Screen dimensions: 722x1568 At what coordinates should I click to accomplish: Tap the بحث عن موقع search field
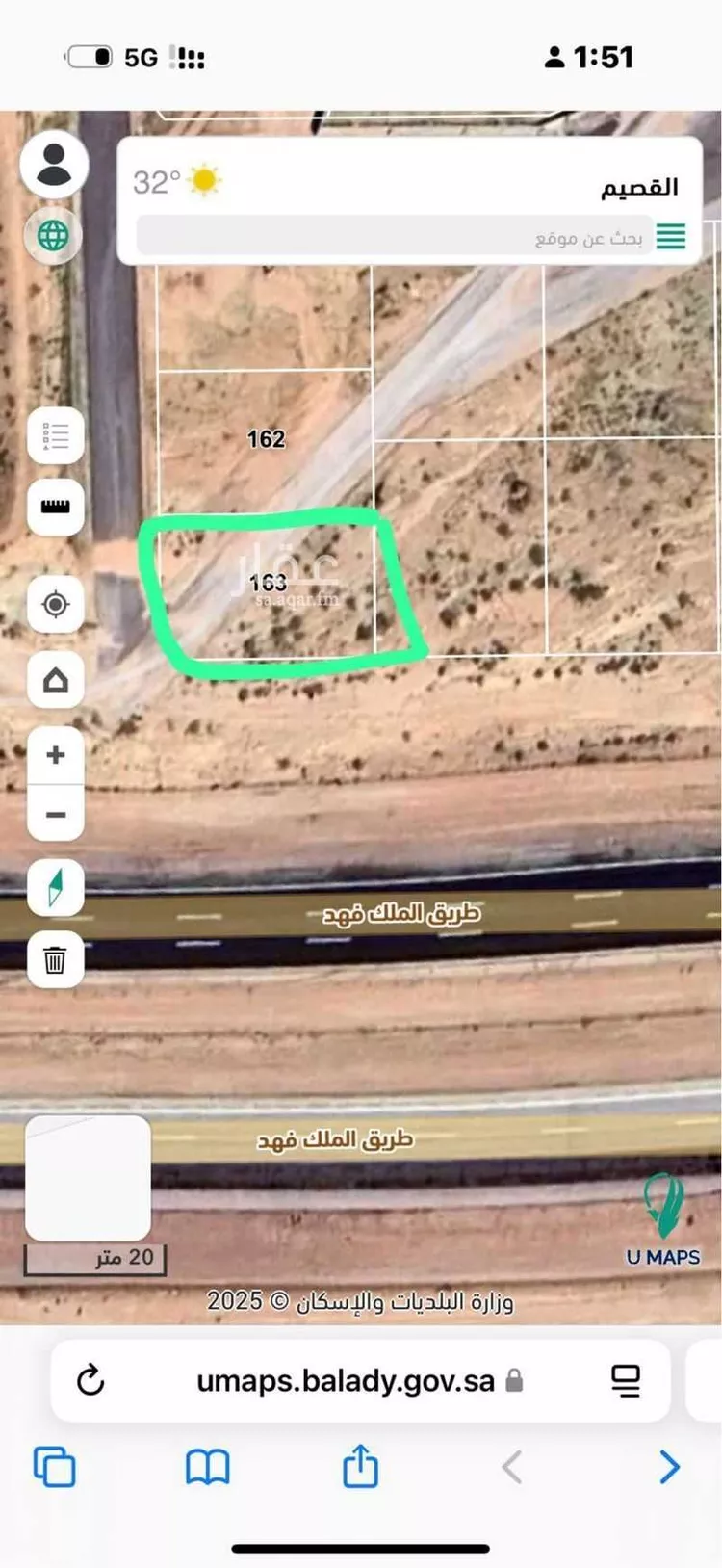point(404,237)
